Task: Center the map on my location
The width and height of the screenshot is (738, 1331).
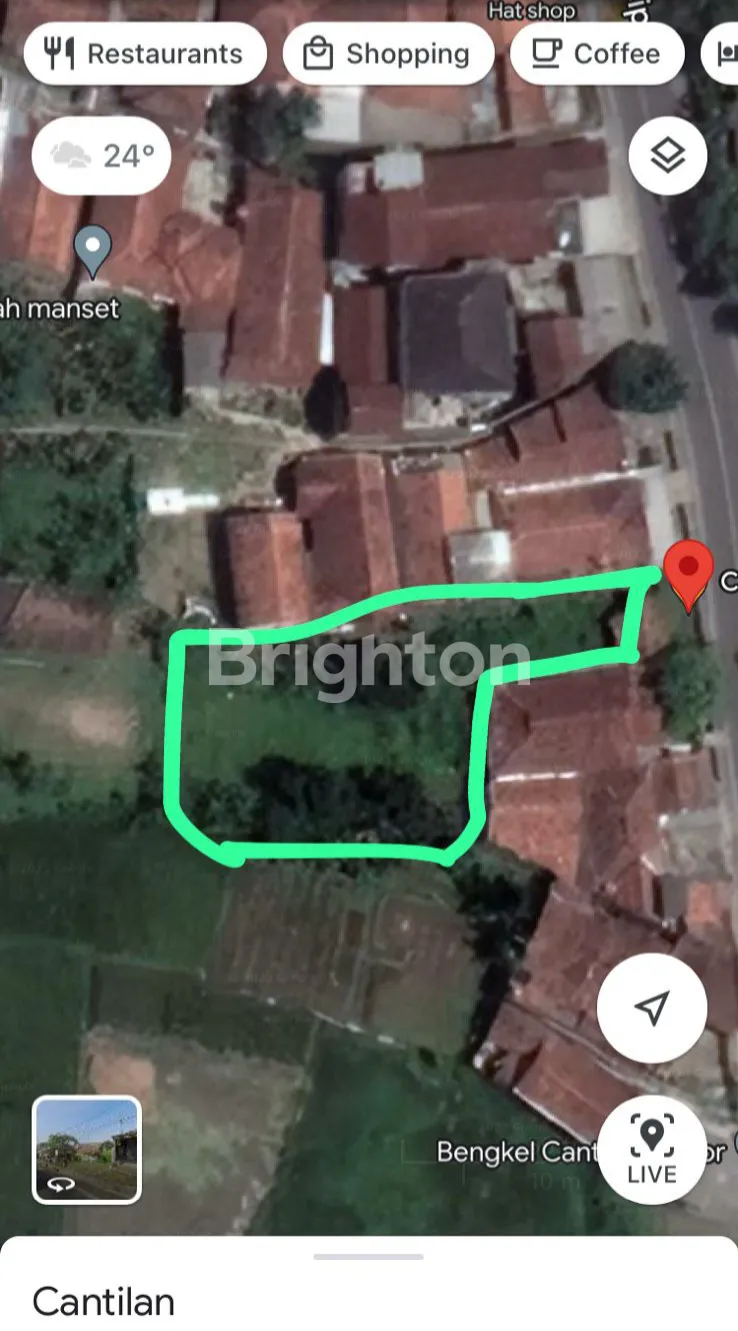Action: pyautogui.click(x=652, y=1008)
